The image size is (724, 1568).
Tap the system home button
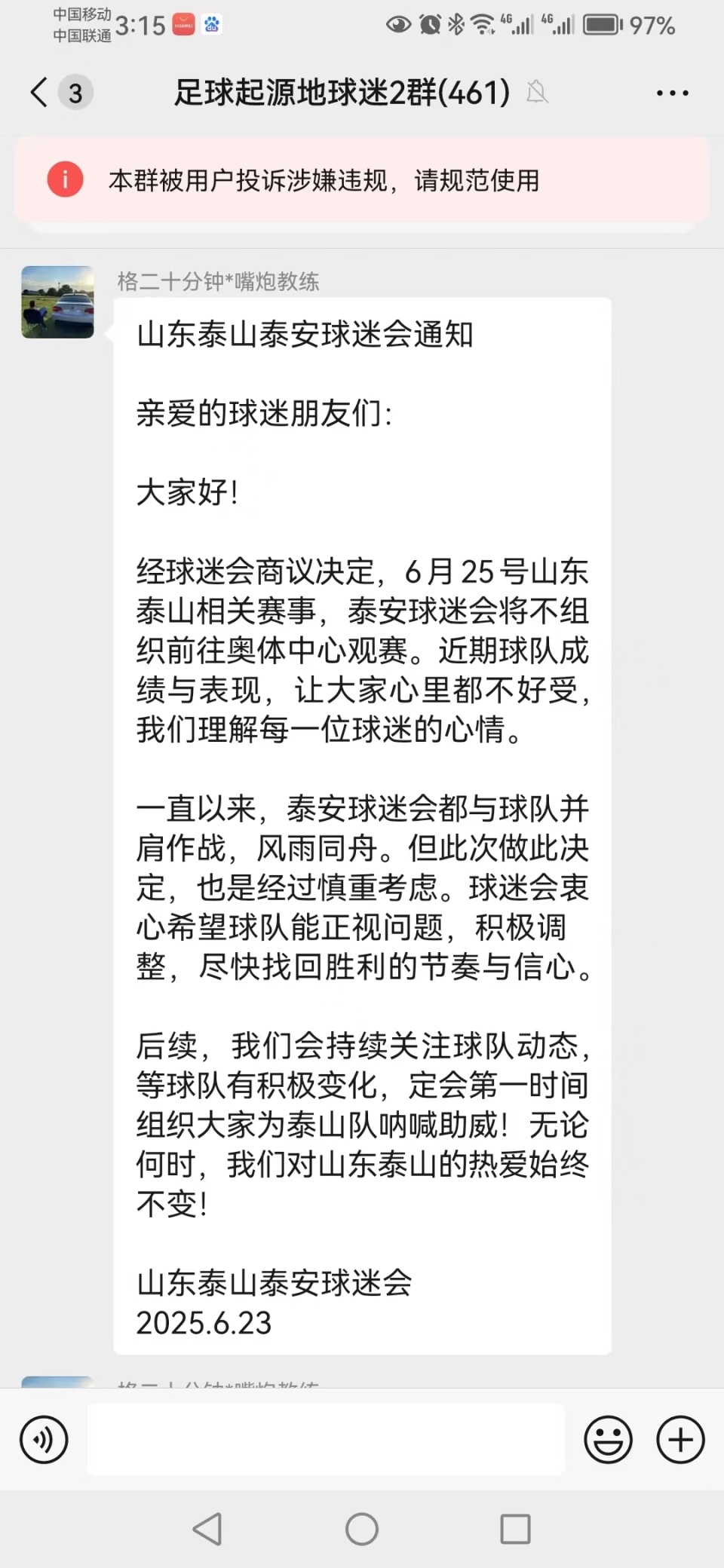(362, 1530)
